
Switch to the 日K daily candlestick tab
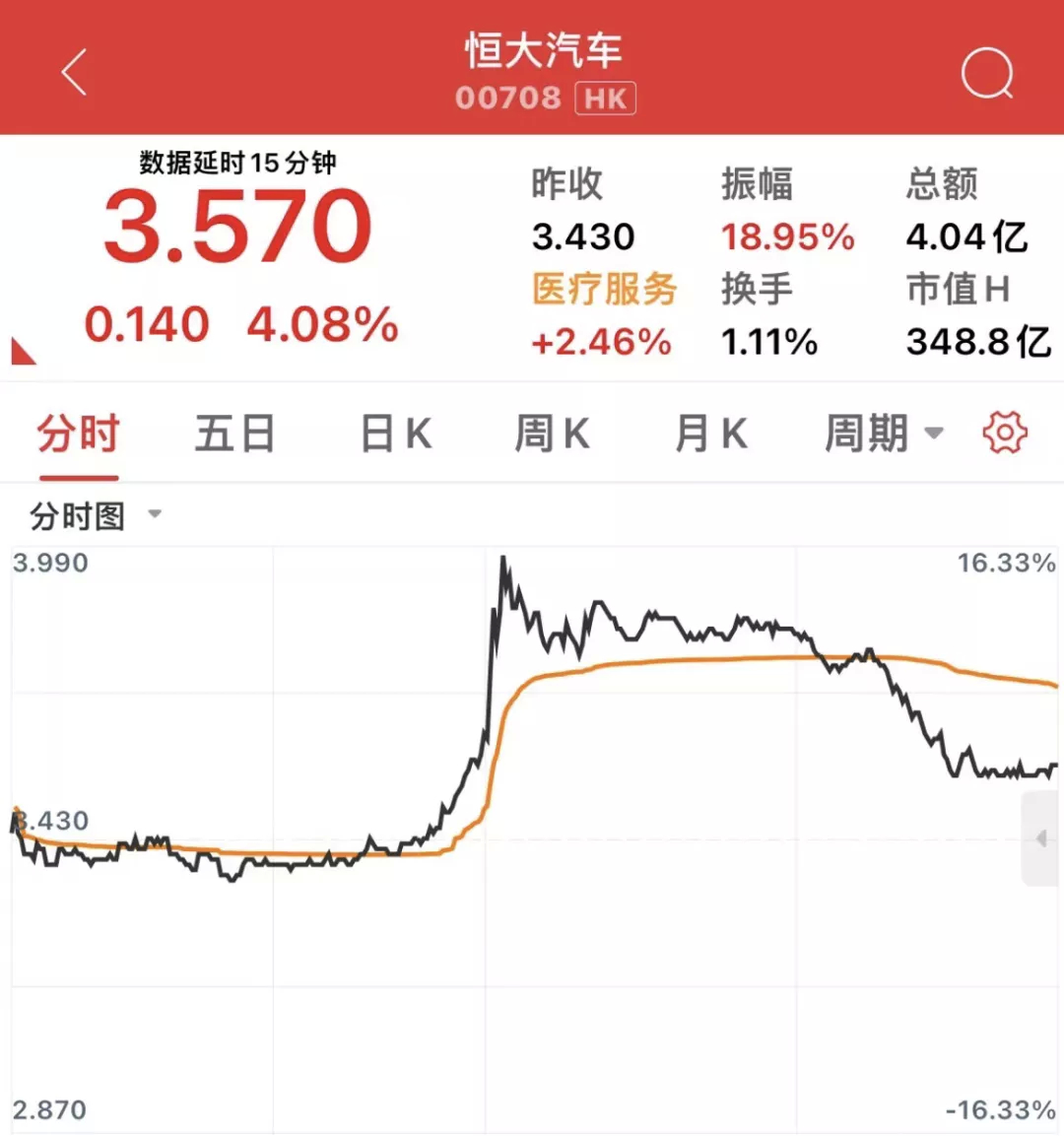click(x=393, y=433)
